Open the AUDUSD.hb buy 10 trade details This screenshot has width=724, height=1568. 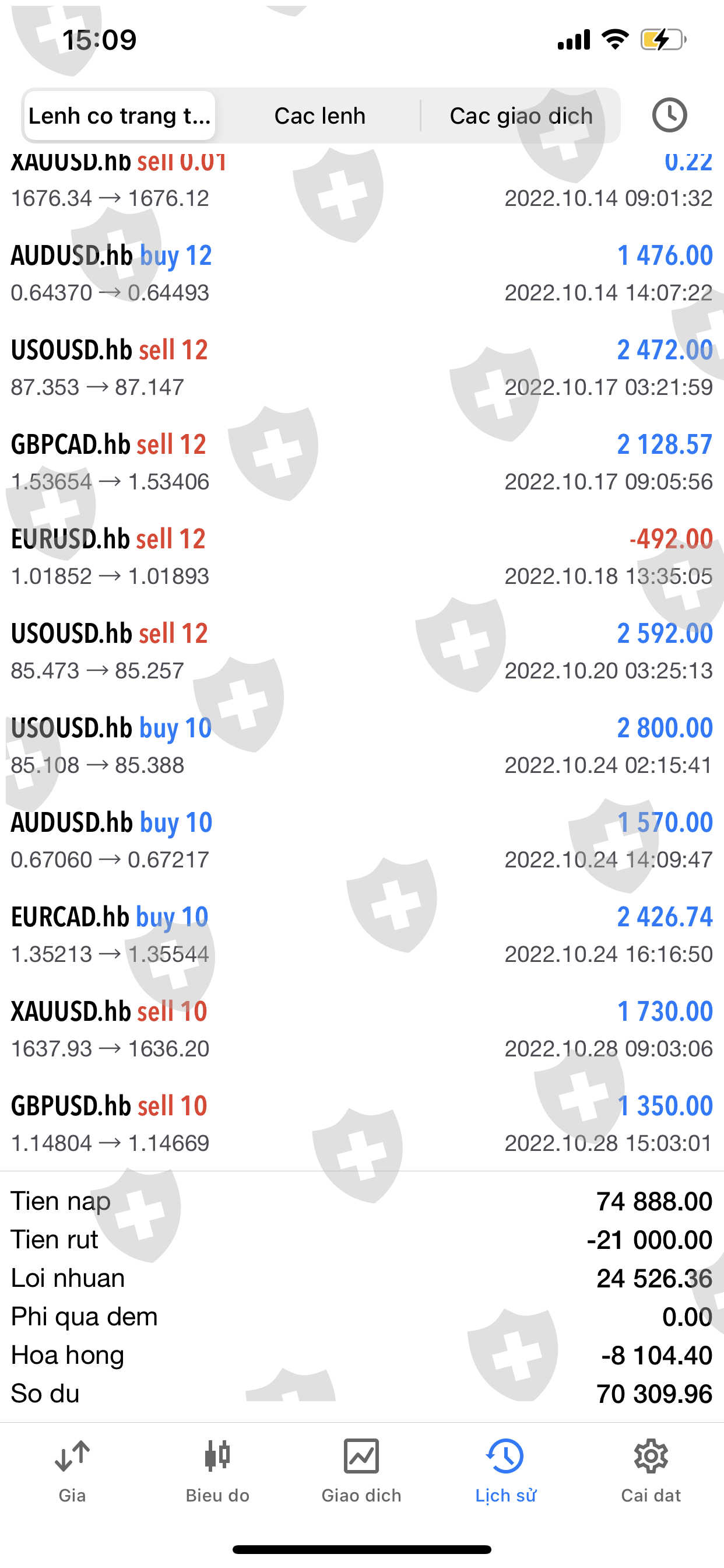click(x=361, y=840)
